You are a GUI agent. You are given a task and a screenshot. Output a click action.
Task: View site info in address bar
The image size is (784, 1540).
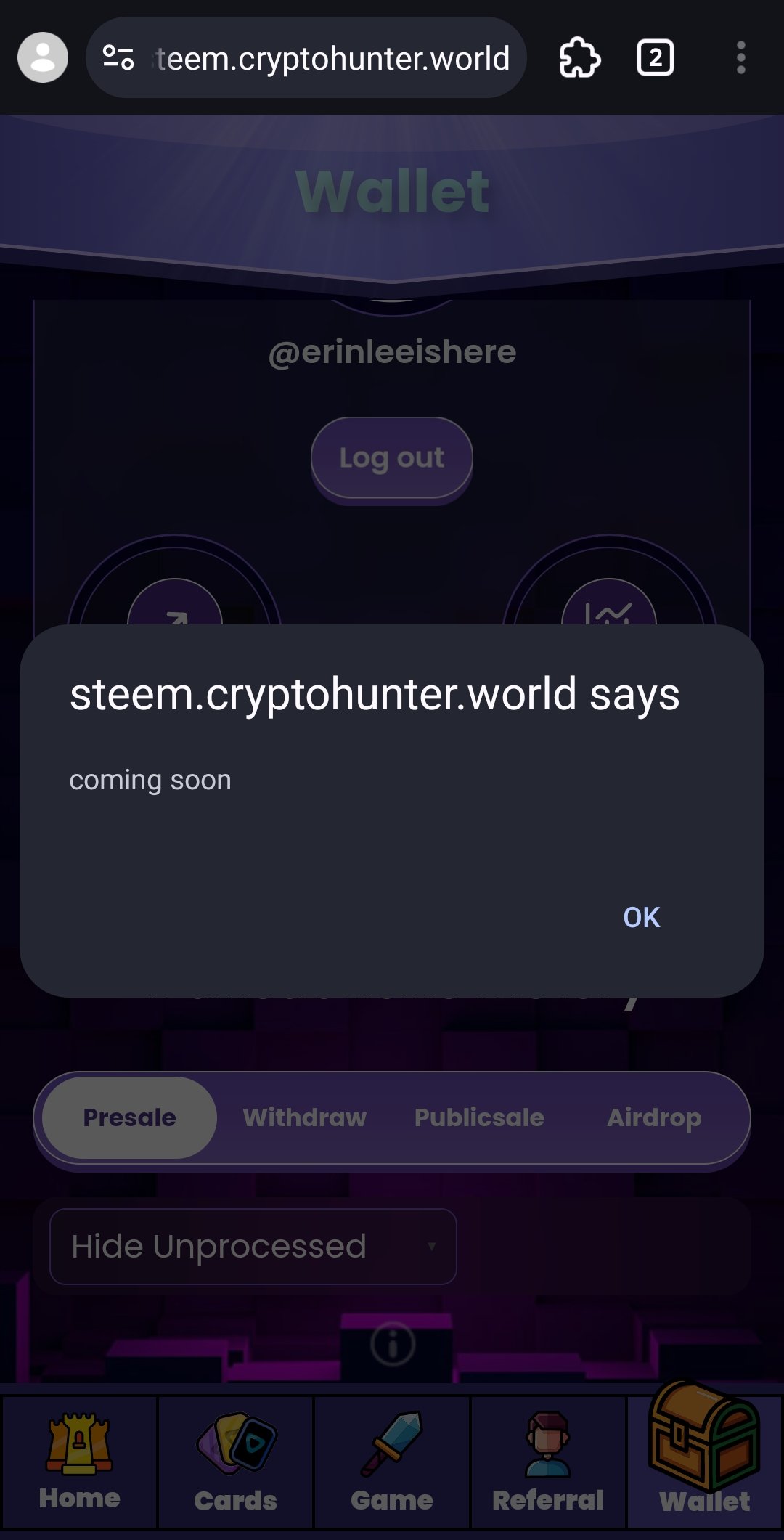tap(118, 57)
